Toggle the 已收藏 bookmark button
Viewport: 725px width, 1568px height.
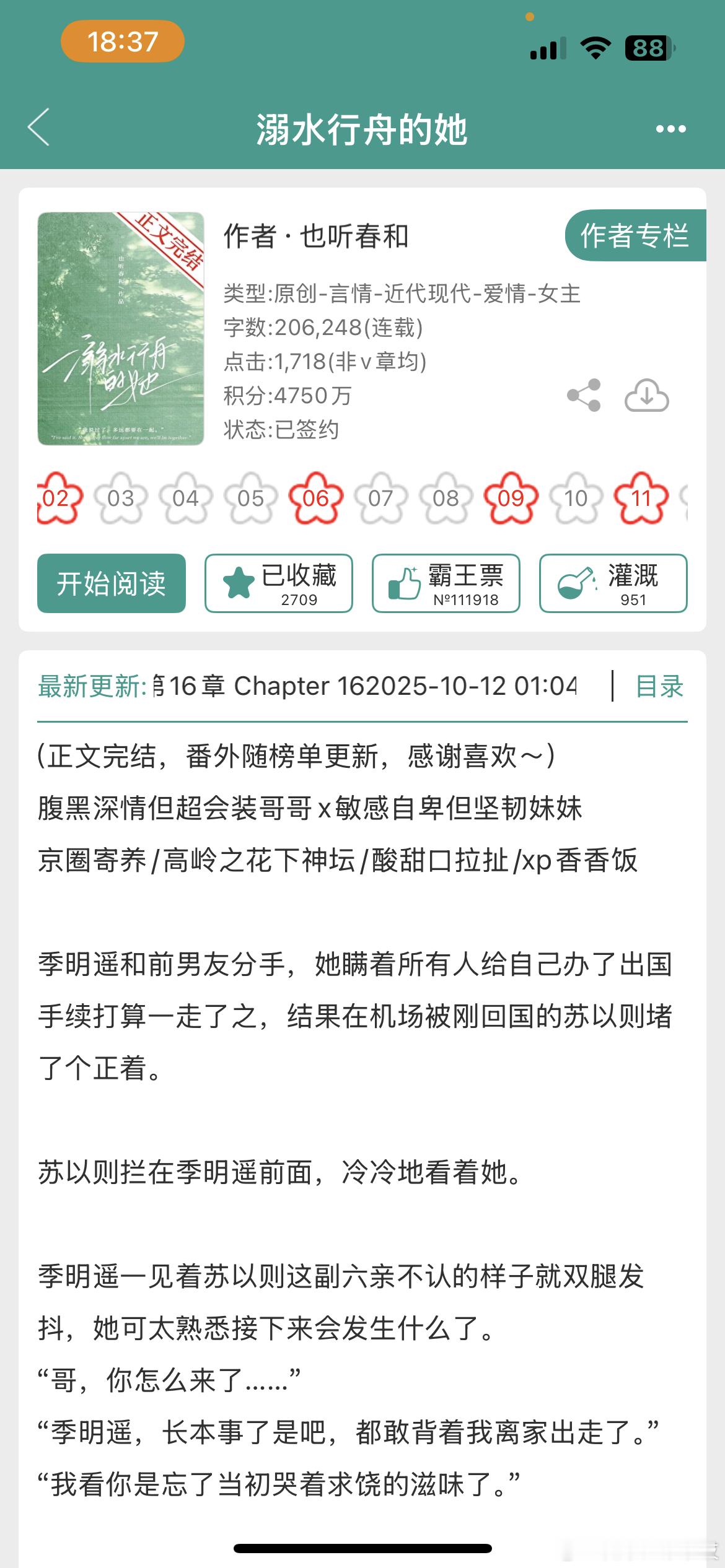279,583
